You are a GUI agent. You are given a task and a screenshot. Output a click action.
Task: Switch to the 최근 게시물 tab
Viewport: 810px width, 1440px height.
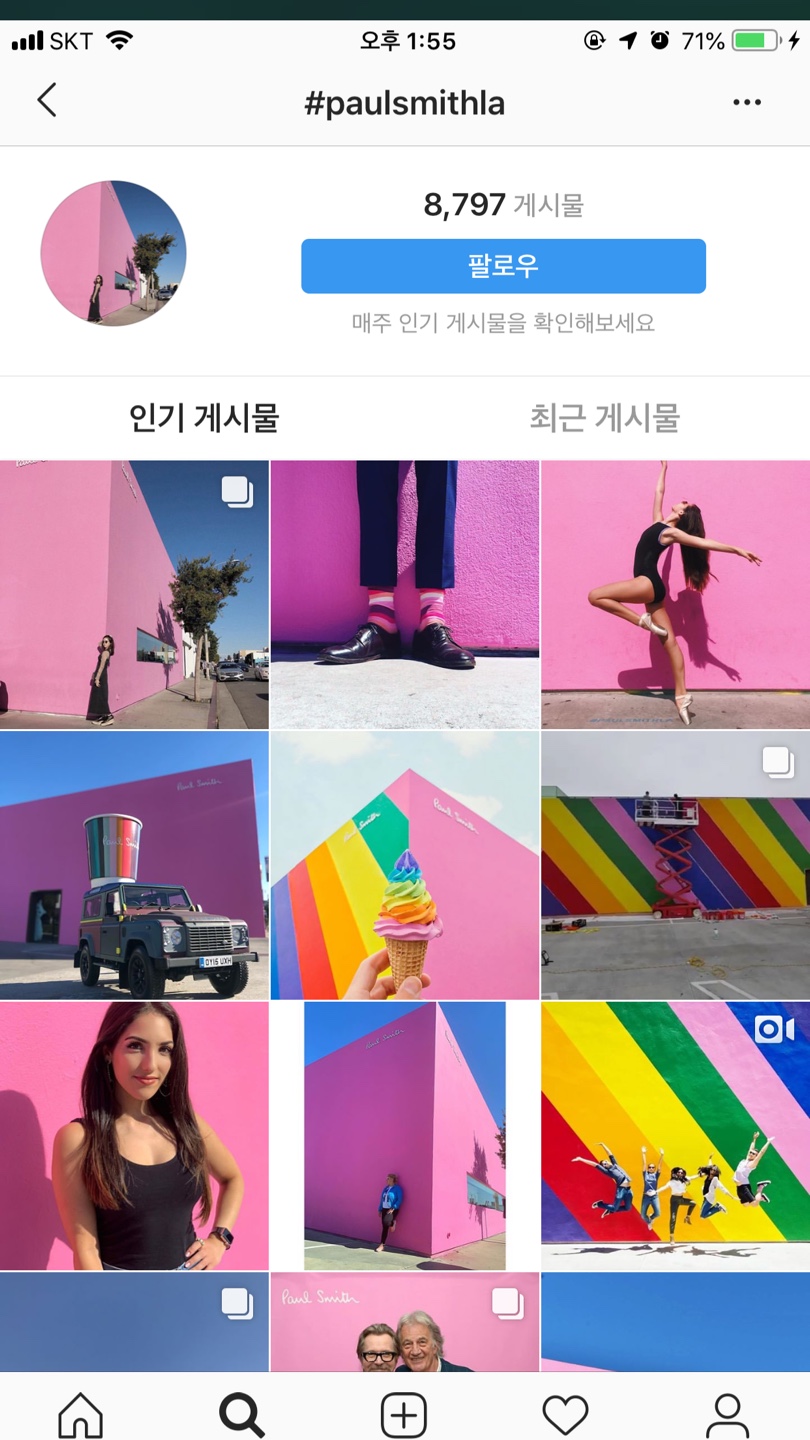pyautogui.click(x=604, y=417)
